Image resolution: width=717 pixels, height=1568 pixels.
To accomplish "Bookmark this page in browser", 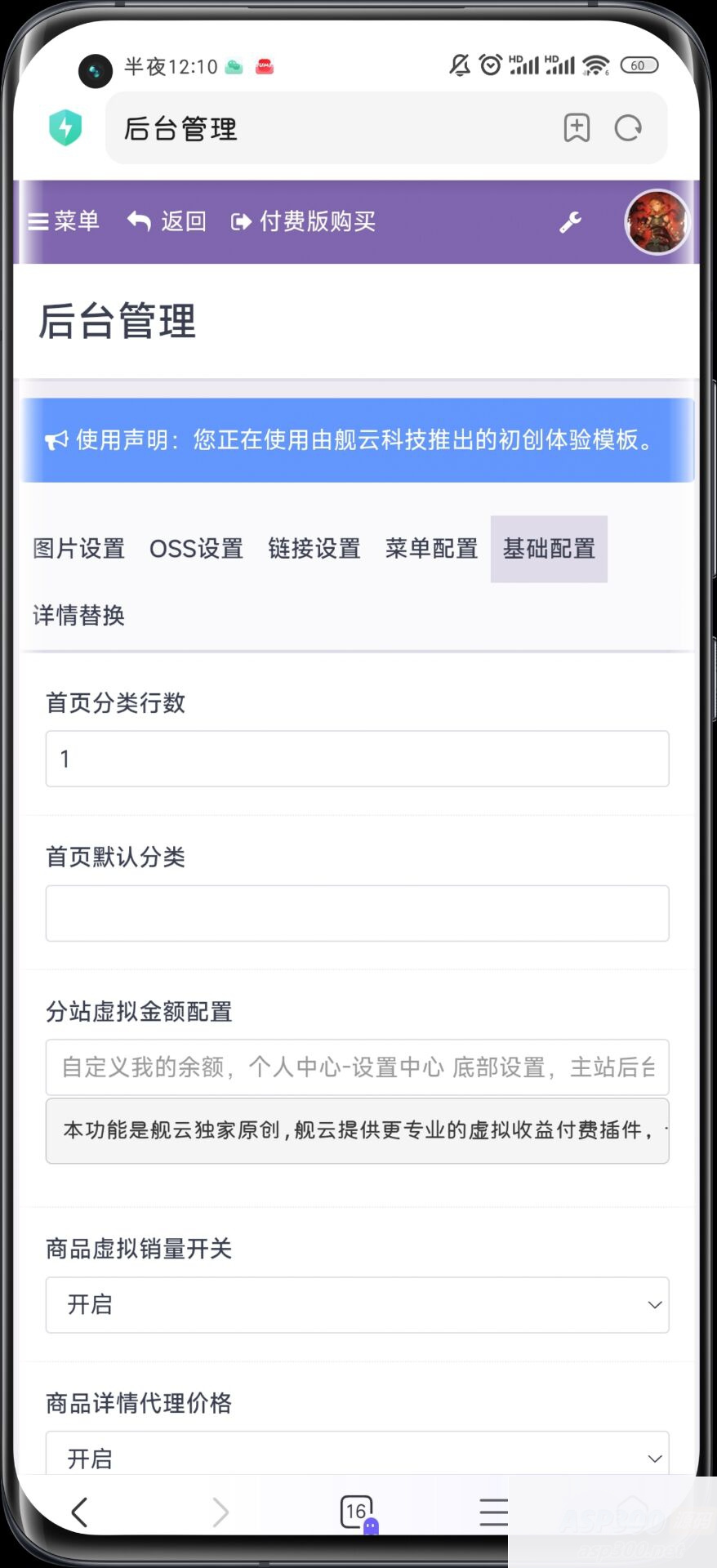I will [x=577, y=128].
